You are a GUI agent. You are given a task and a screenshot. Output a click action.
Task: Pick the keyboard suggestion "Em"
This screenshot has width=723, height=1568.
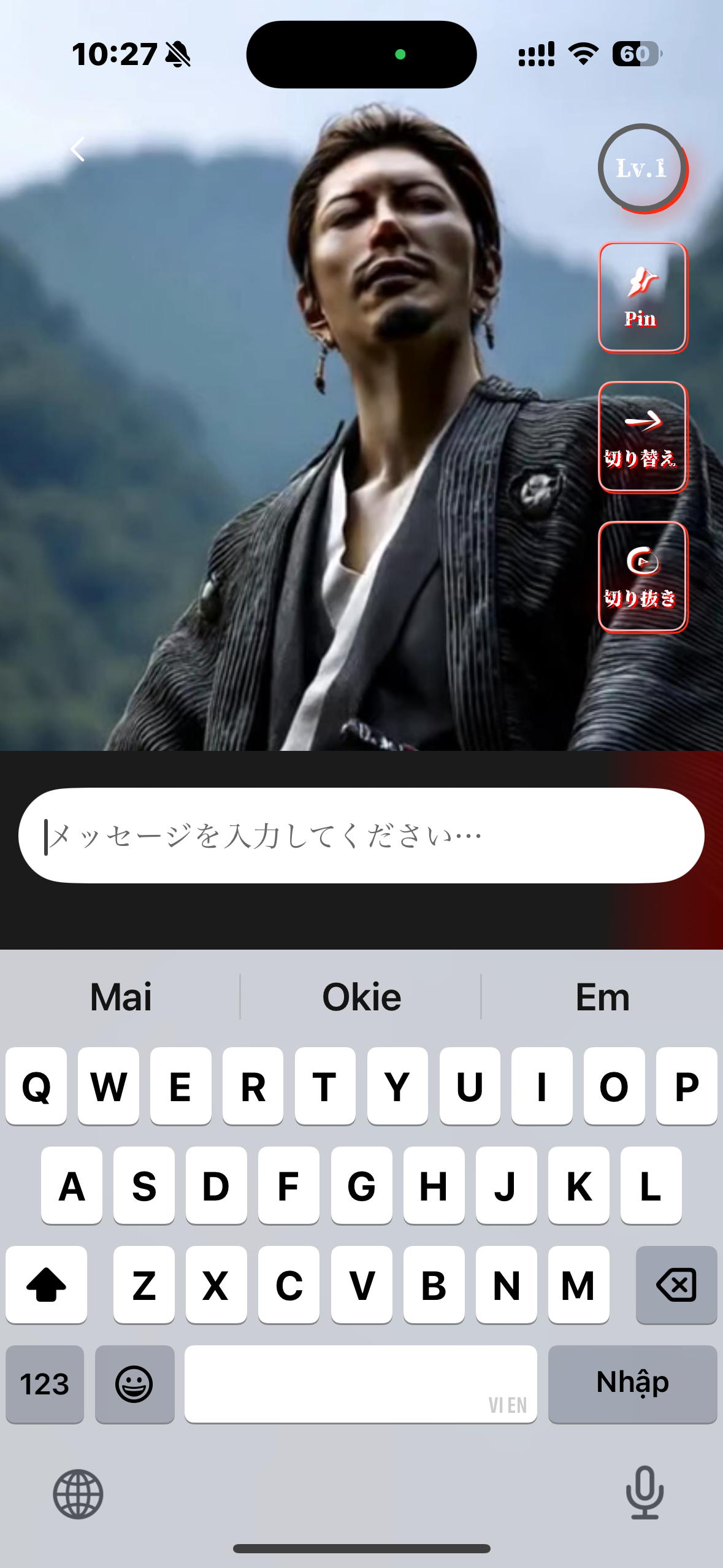click(602, 997)
